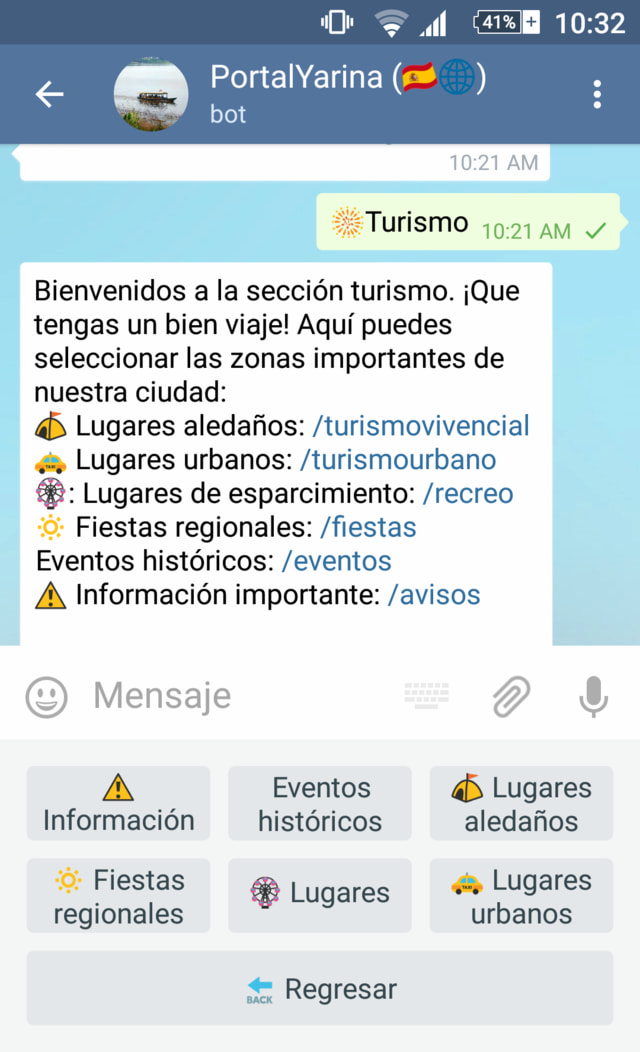Open the /recreo command link
This screenshot has height=1052, width=640.
(468, 494)
